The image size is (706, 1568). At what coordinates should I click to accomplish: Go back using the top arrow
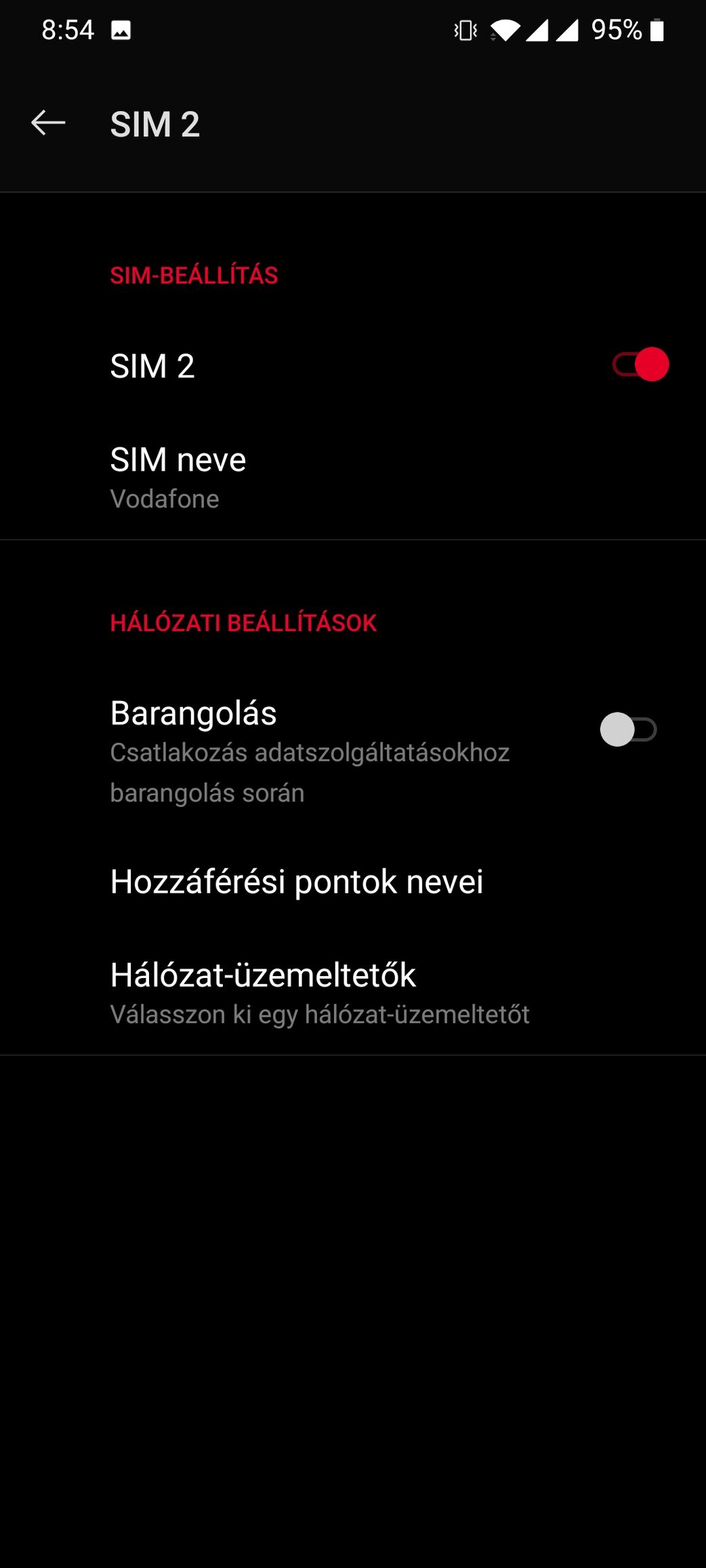click(48, 123)
